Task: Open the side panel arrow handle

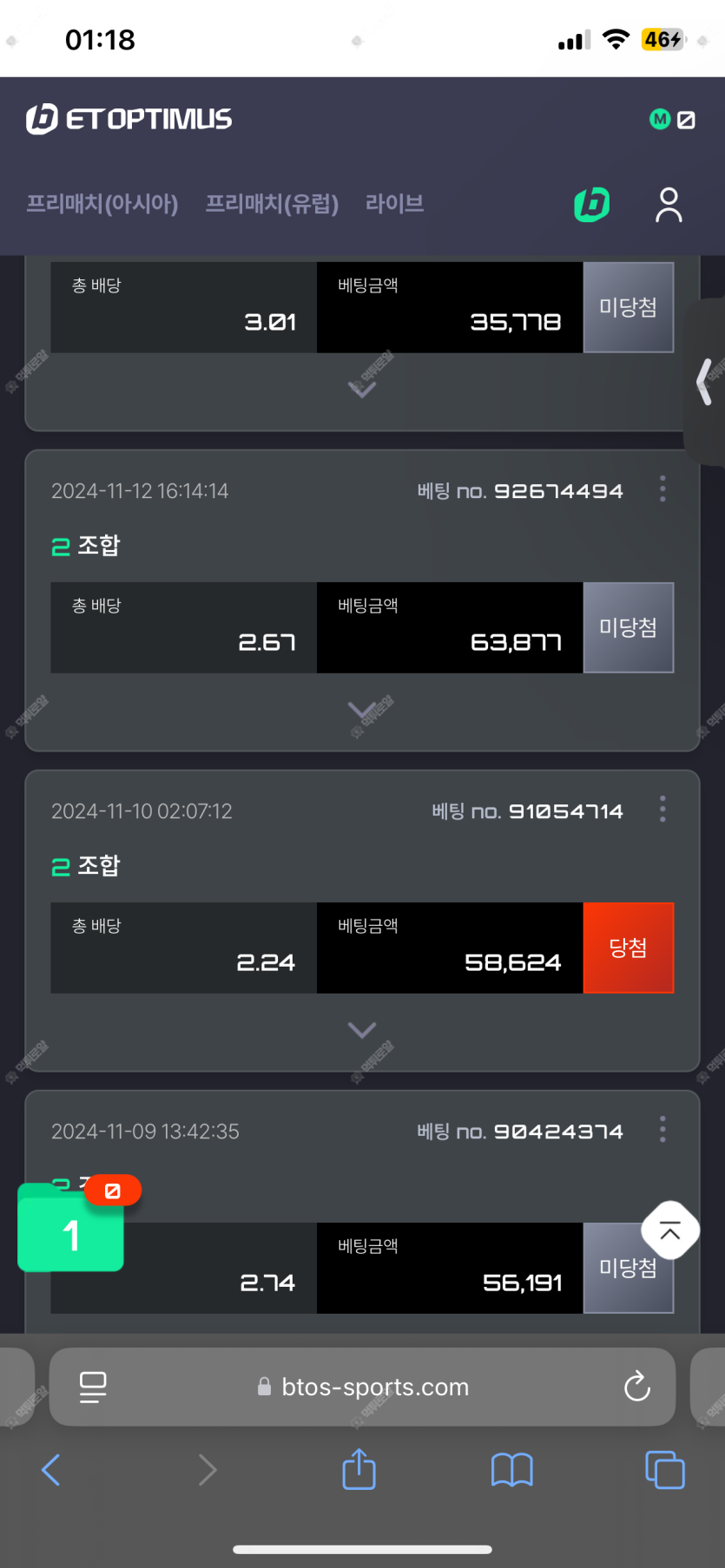Action: [x=705, y=382]
